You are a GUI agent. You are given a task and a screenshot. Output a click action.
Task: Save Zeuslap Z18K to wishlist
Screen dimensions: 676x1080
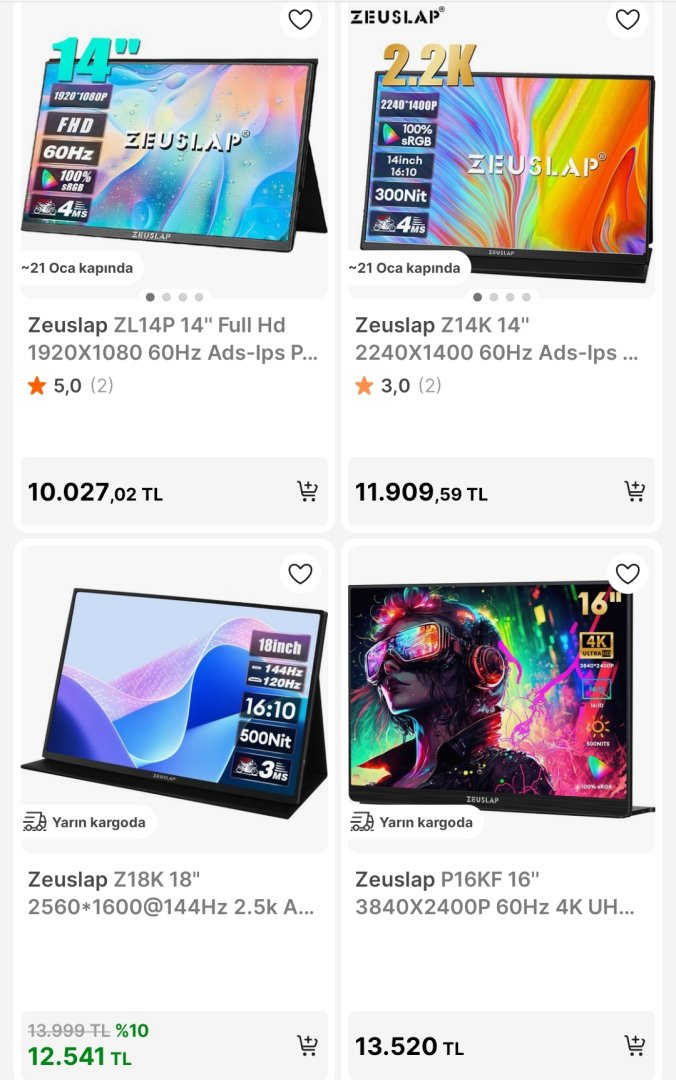(300, 573)
